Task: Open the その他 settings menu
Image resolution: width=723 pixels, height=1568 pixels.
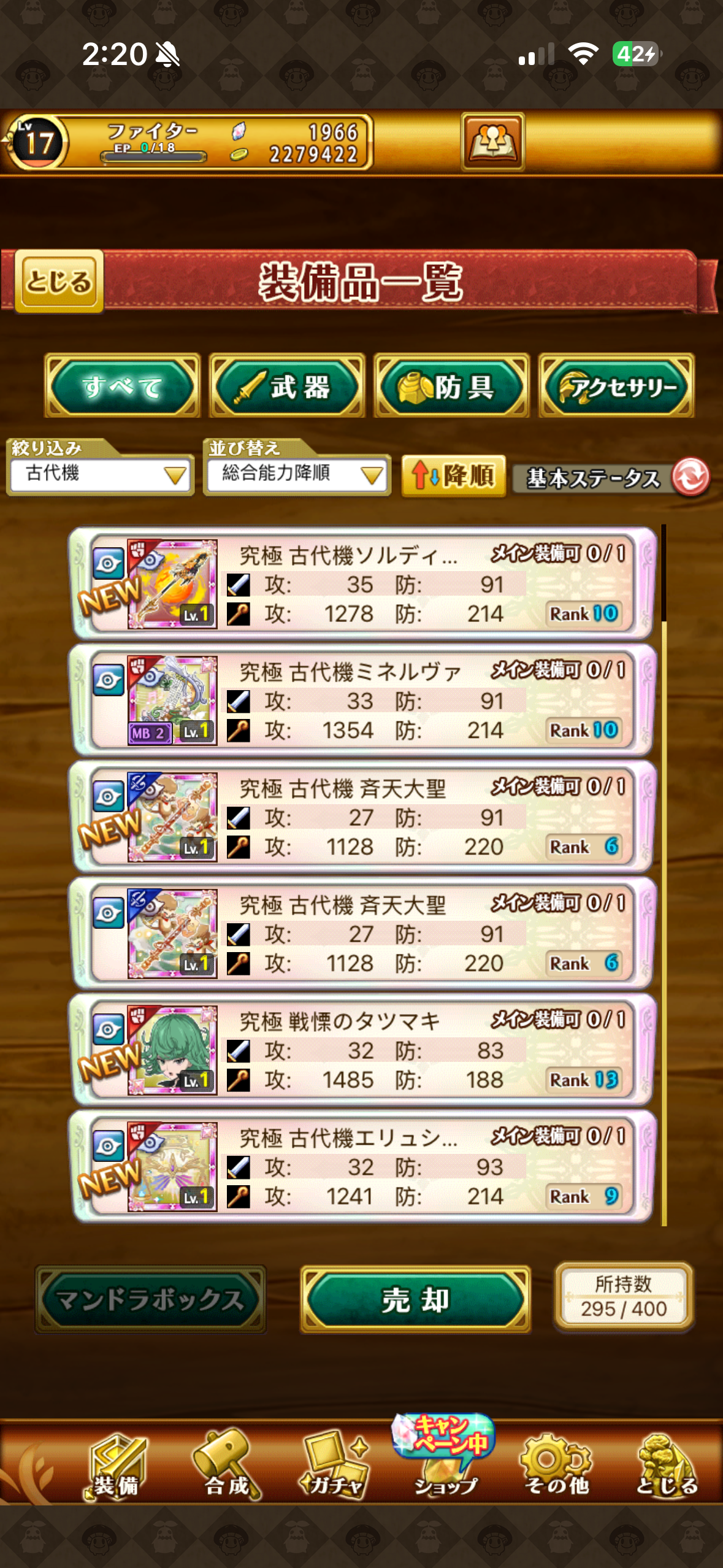Action: point(556,1465)
